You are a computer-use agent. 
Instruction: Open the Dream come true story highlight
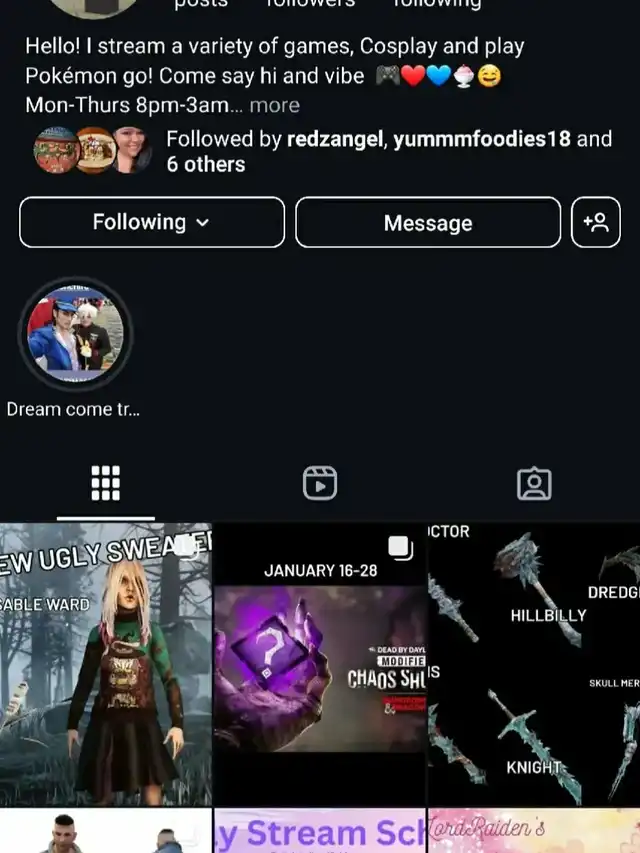click(x=75, y=335)
